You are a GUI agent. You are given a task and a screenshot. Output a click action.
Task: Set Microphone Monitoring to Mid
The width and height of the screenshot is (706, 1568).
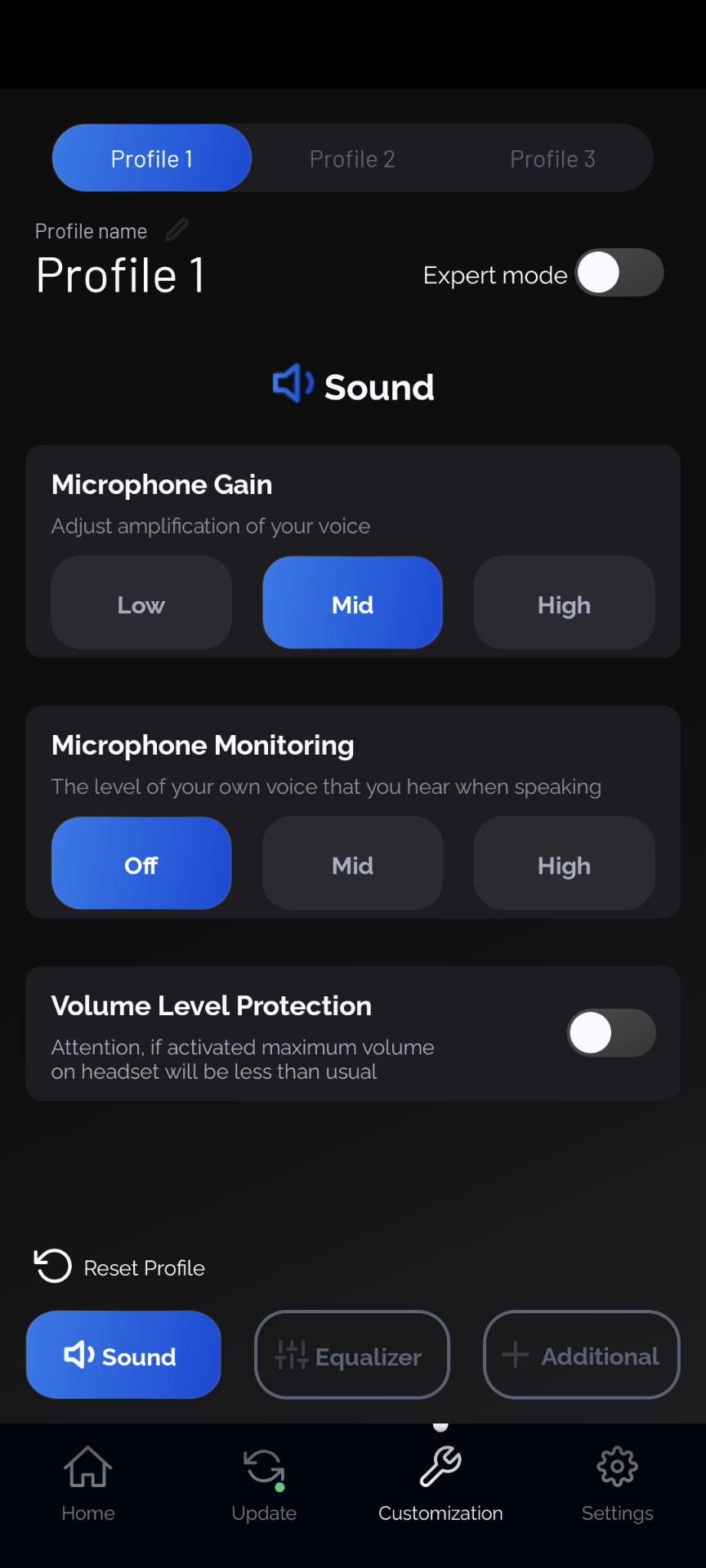pos(352,864)
